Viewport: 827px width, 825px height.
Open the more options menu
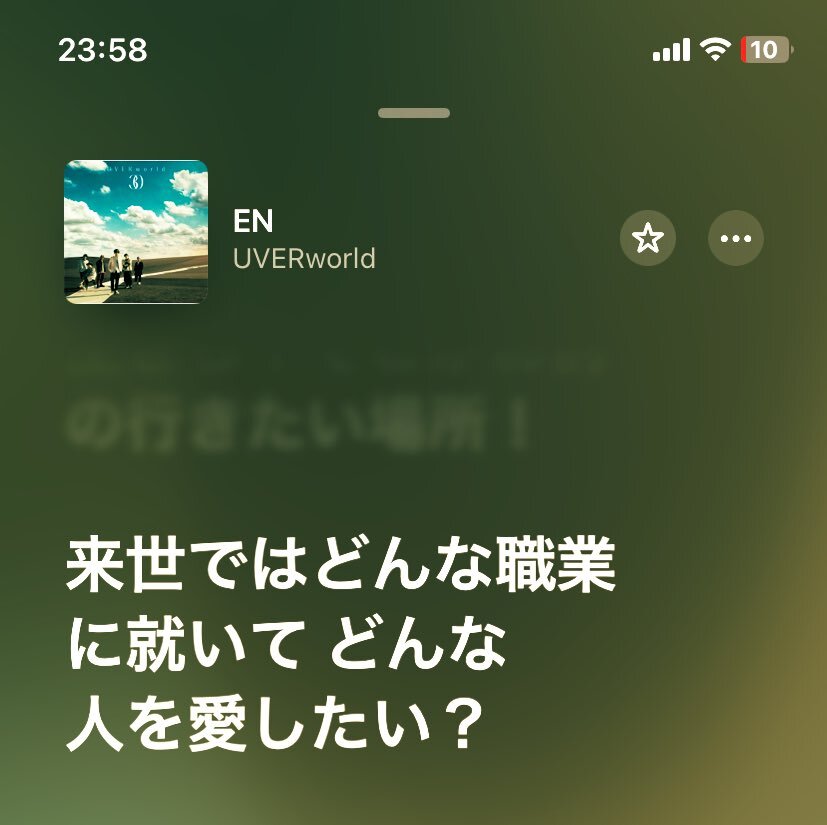coord(736,239)
